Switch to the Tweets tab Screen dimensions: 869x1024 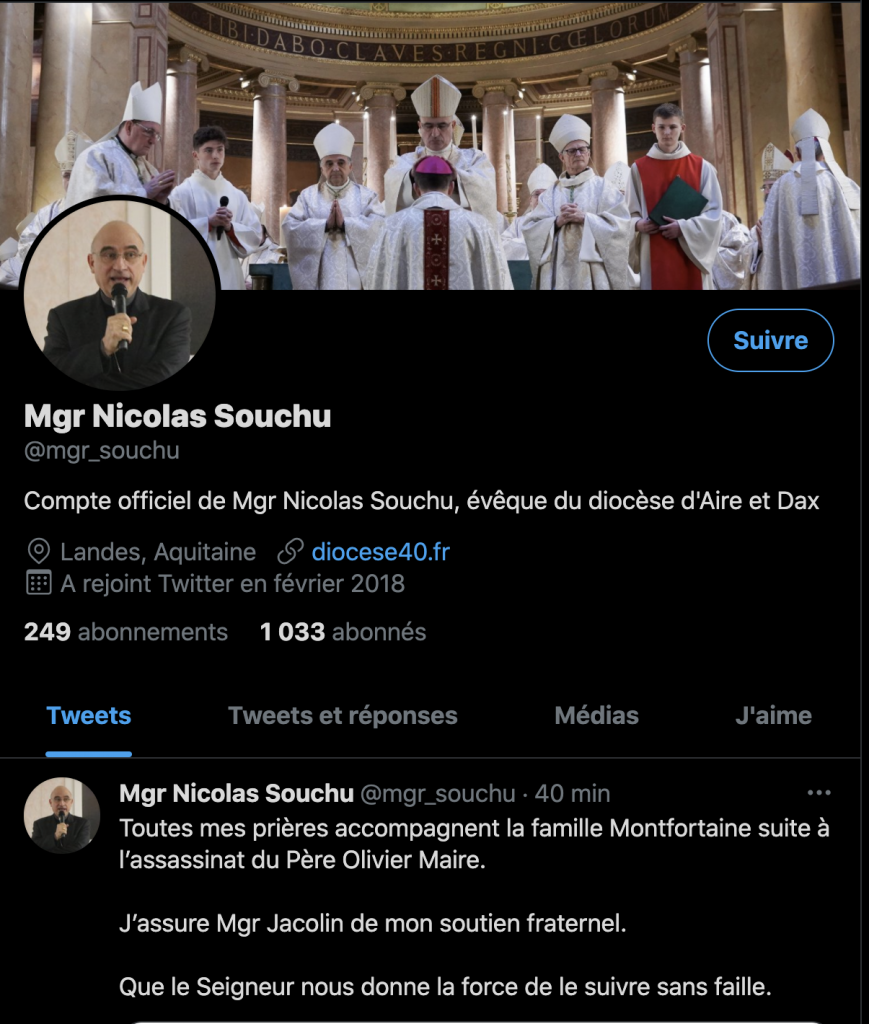89,716
